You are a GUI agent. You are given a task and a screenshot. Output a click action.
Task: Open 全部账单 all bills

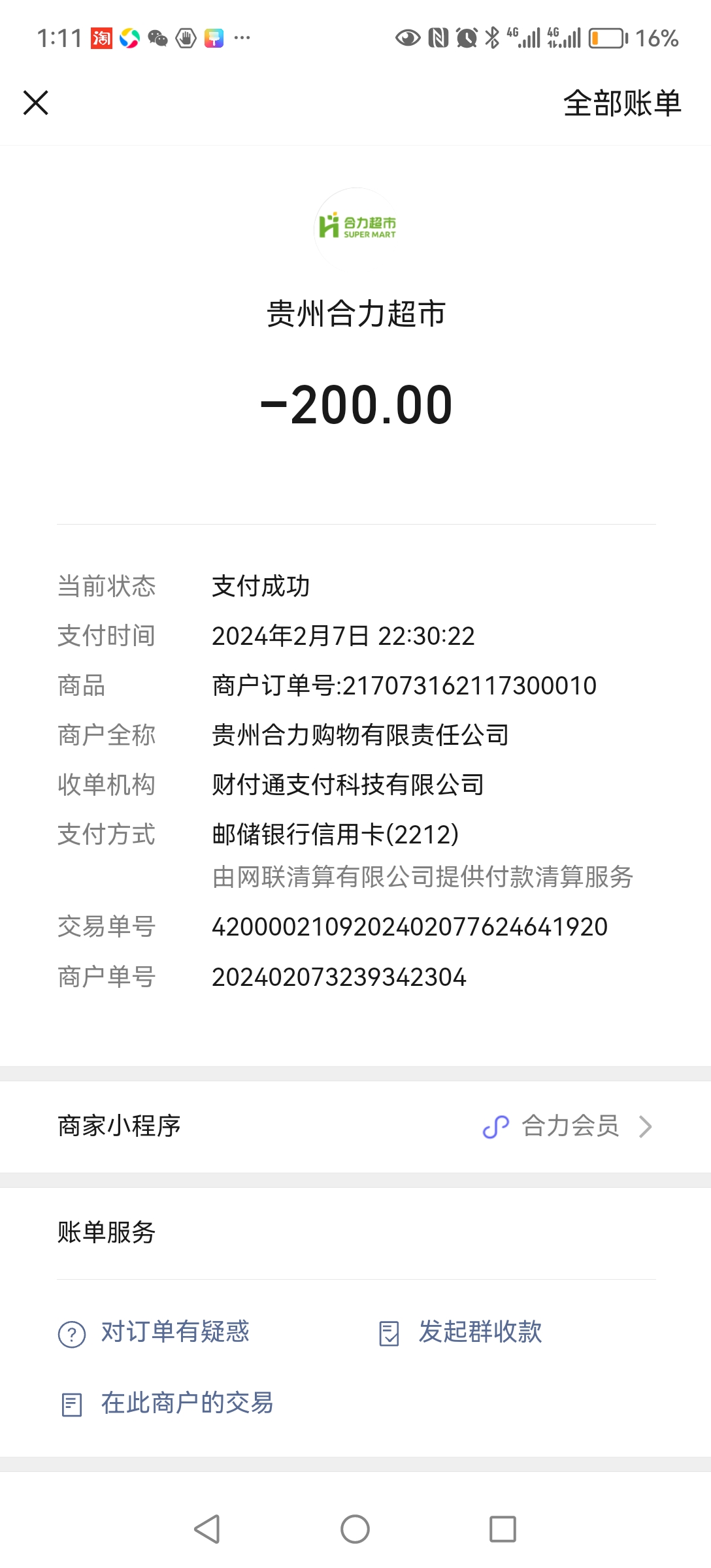pyautogui.click(x=621, y=103)
